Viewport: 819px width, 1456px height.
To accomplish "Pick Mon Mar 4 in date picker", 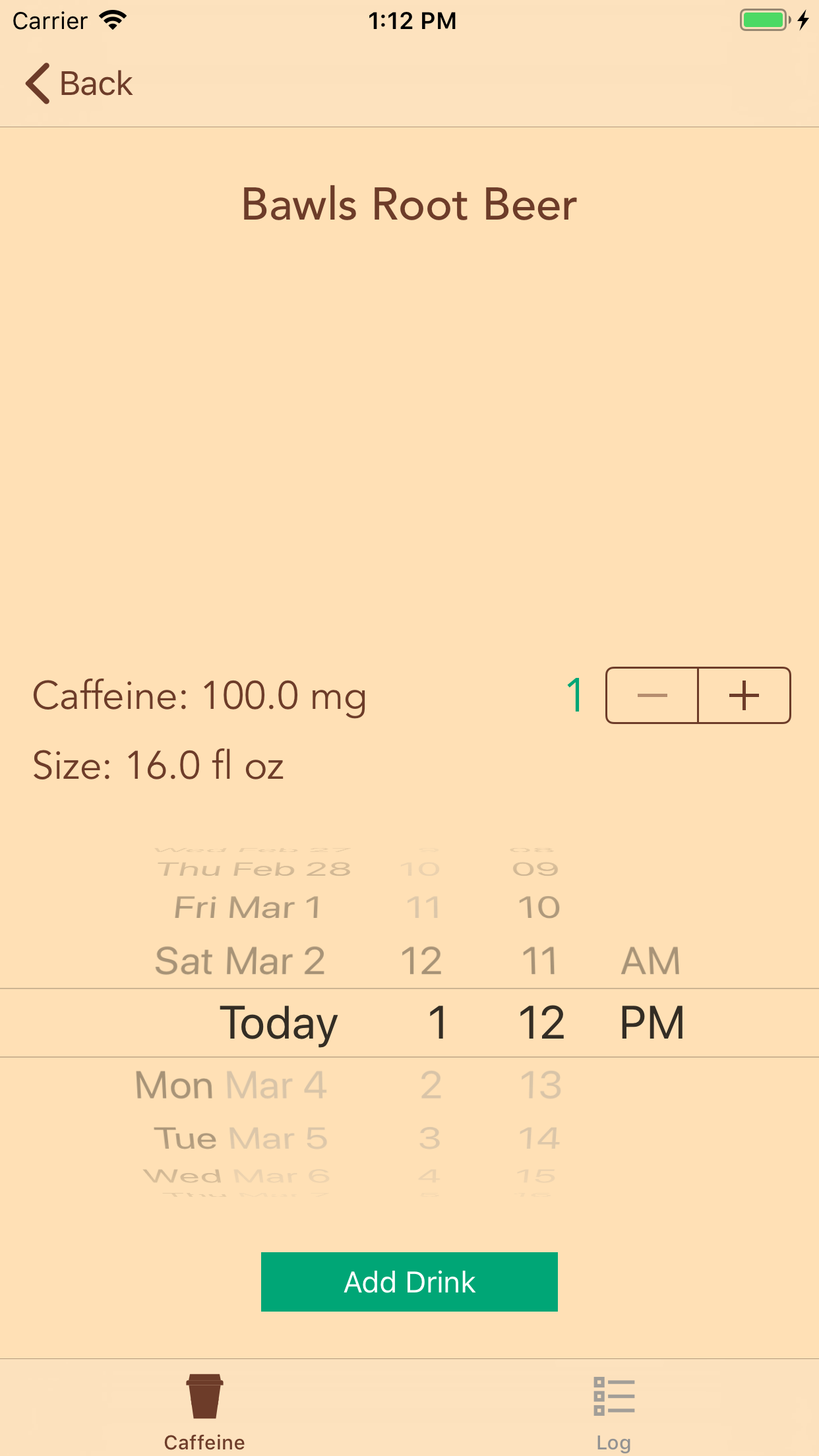I will click(231, 1085).
